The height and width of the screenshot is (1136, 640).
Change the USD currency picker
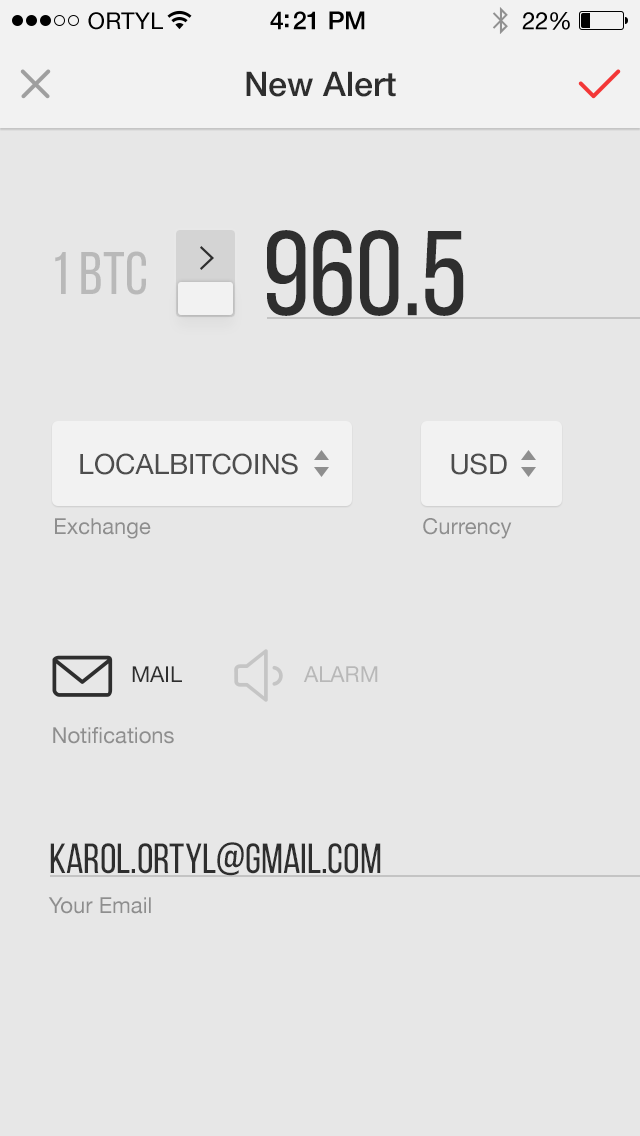tap(491, 464)
